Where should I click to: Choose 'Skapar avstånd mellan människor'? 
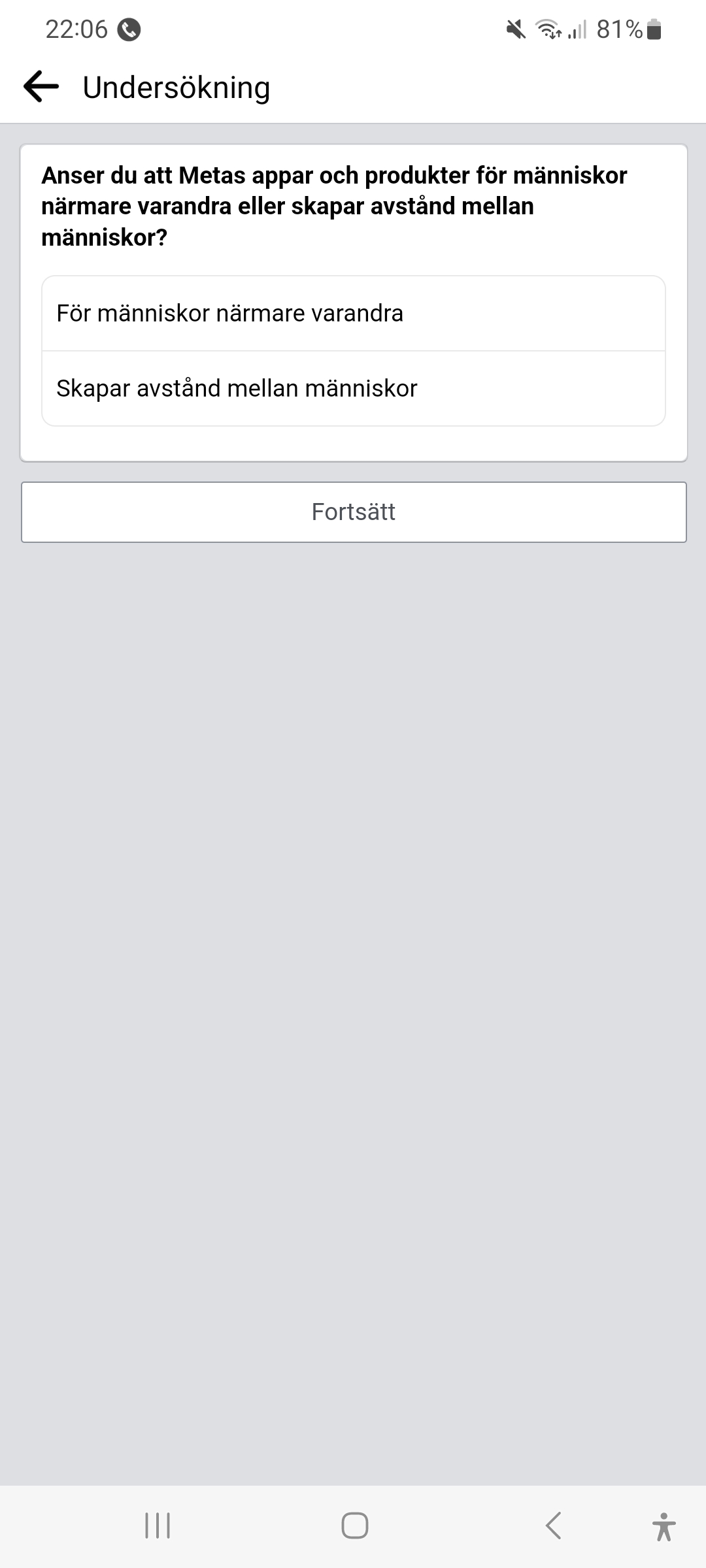point(353,389)
